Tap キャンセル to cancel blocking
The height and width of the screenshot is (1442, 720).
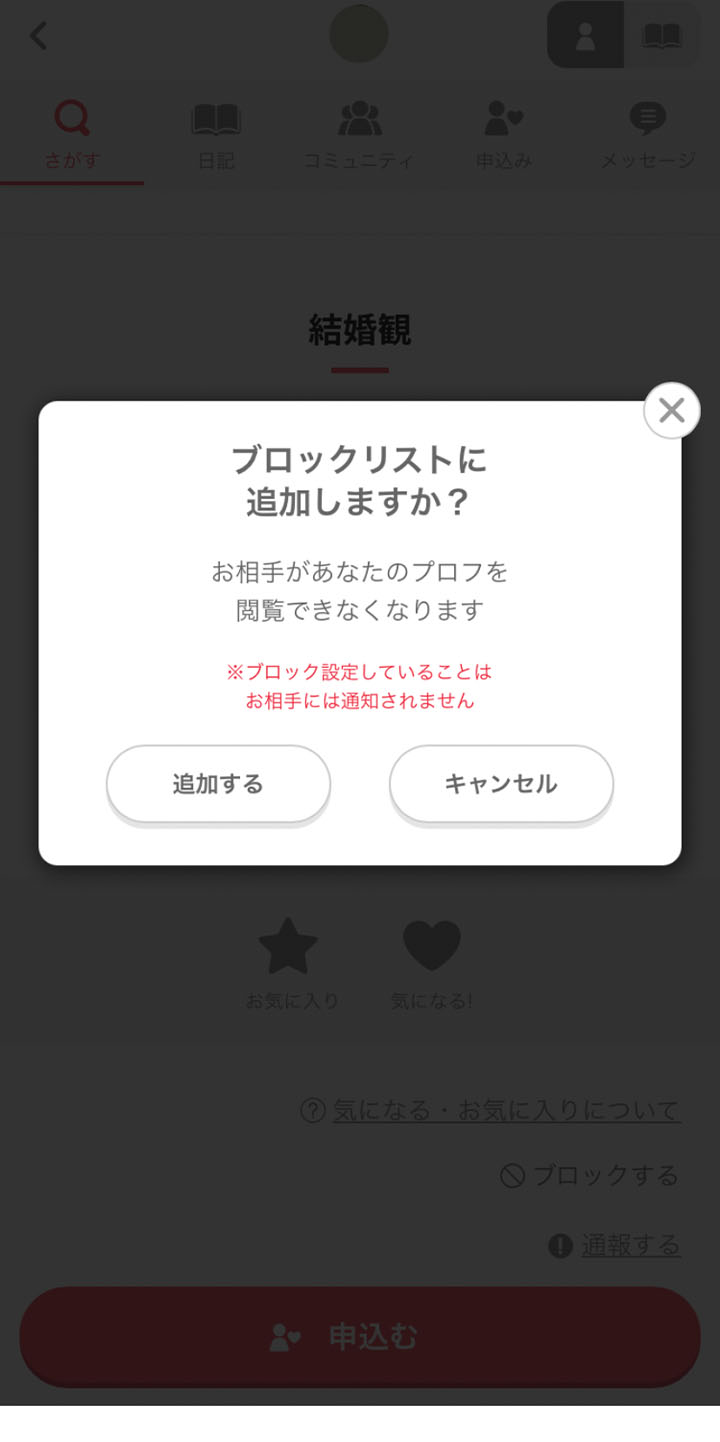[501, 784]
